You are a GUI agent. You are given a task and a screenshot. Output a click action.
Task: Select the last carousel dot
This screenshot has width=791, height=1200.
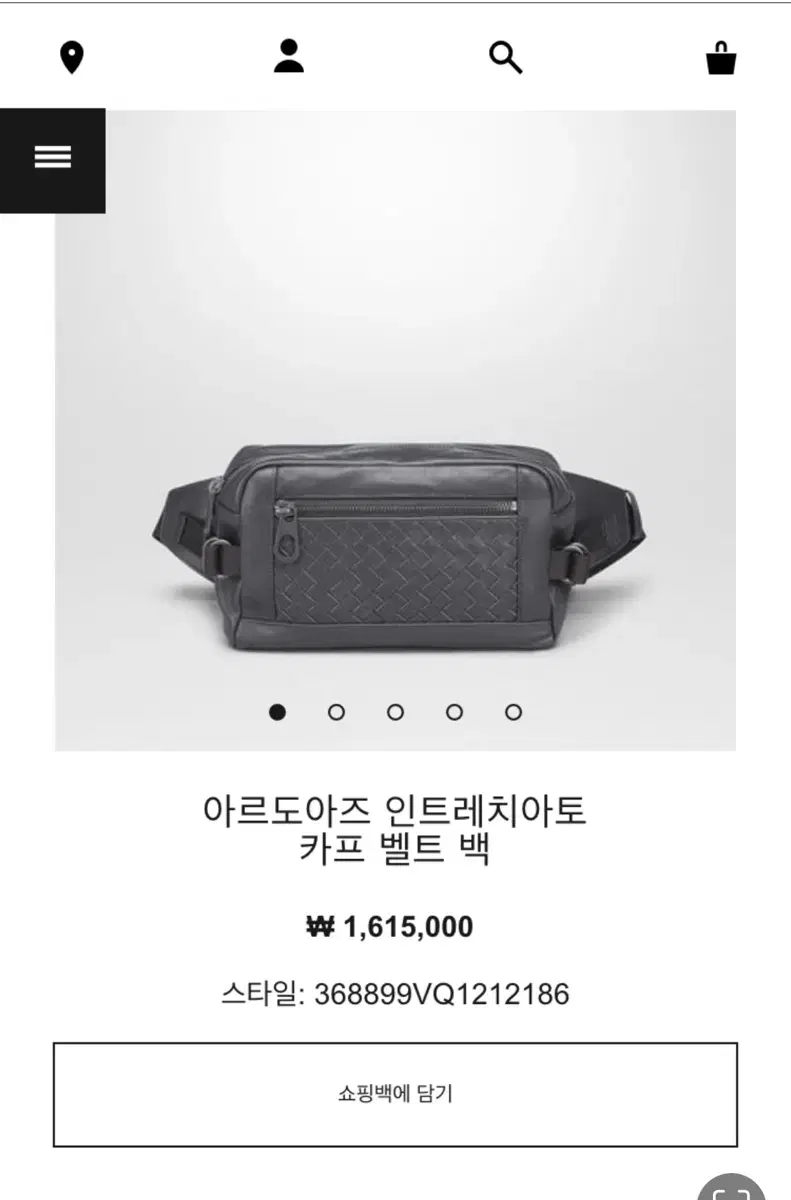pyautogui.click(x=512, y=712)
